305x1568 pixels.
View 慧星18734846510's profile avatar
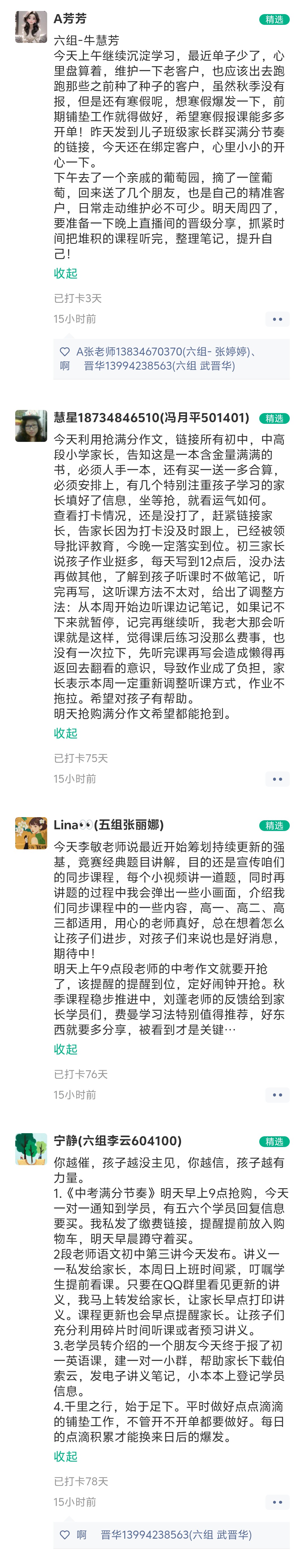pos(31,426)
